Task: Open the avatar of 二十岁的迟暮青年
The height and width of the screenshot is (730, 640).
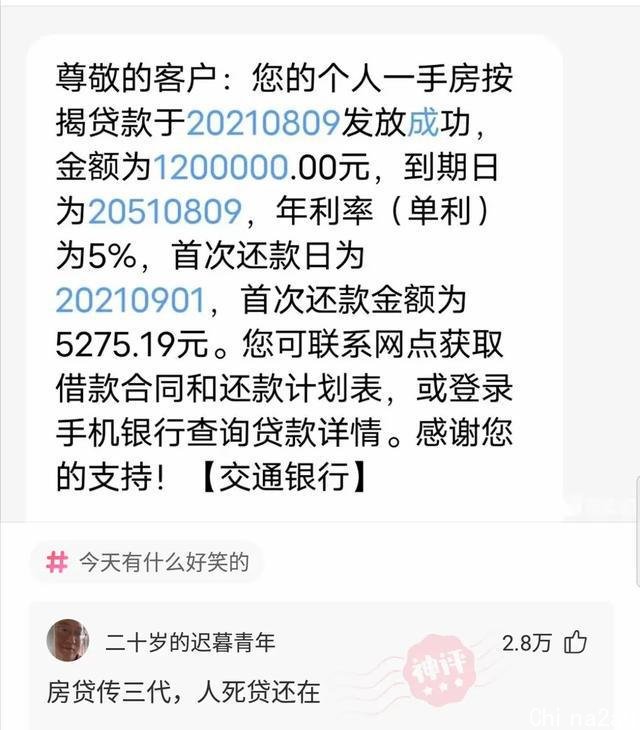Action: pyautogui.click(x=68, y=640)
